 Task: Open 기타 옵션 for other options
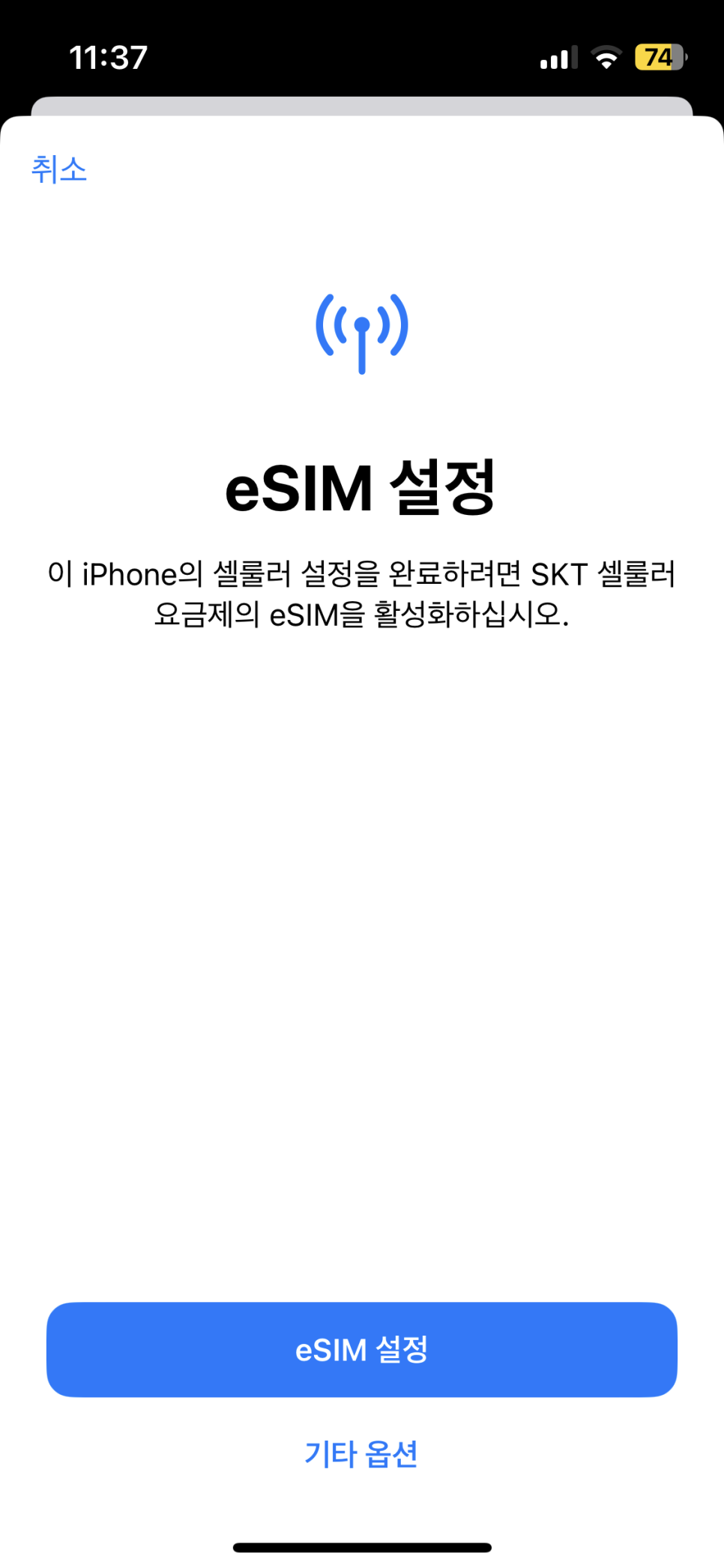coord(361,1454)
